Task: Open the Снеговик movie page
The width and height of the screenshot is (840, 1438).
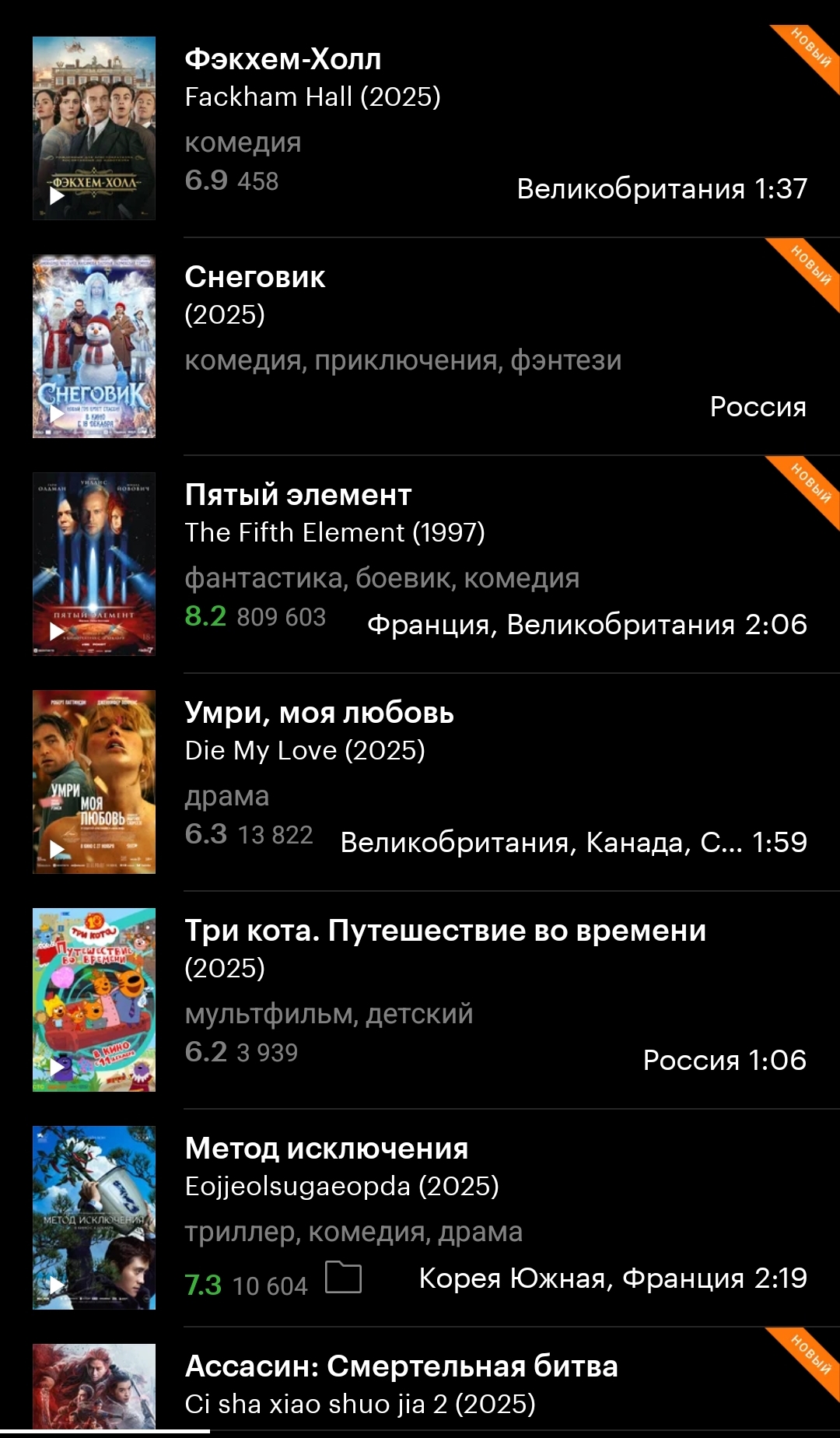Action: click(x=255, y=278)
